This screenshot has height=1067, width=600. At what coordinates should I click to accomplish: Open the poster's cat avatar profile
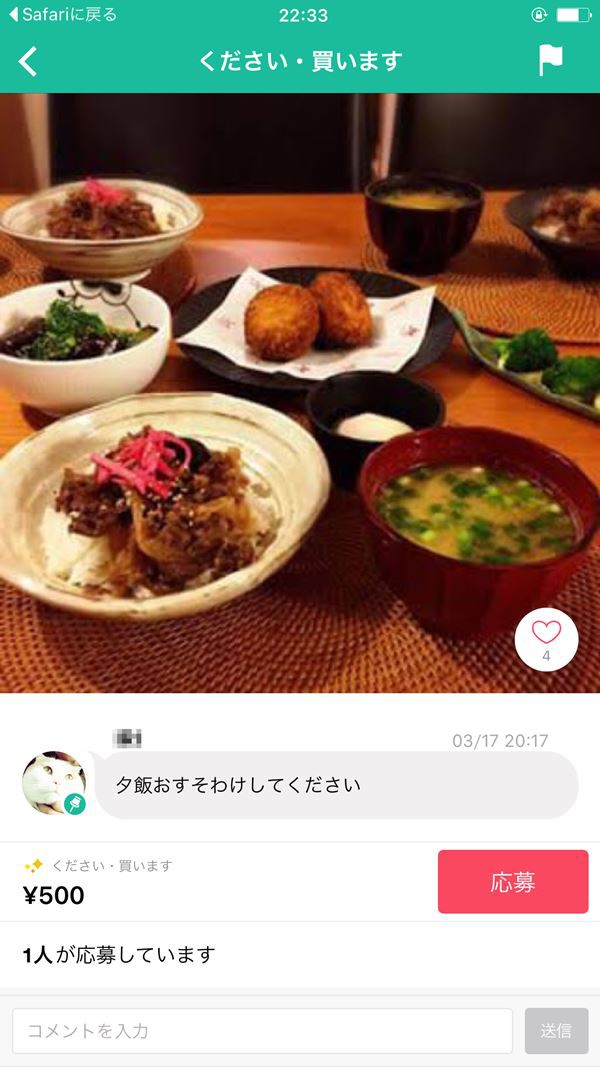(53, 782)
